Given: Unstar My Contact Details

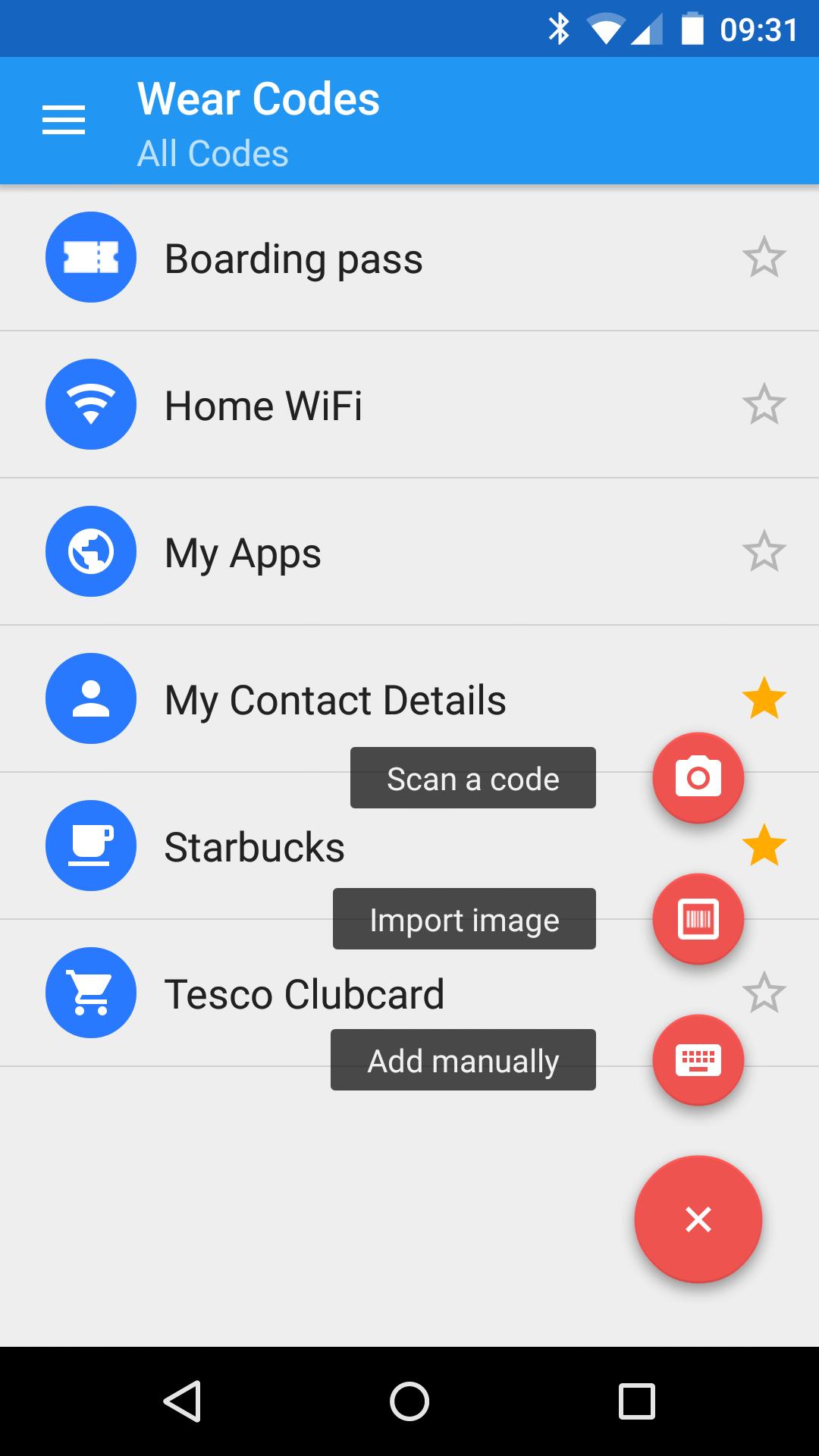Looking at the screenshot, I should coord(764,698).
